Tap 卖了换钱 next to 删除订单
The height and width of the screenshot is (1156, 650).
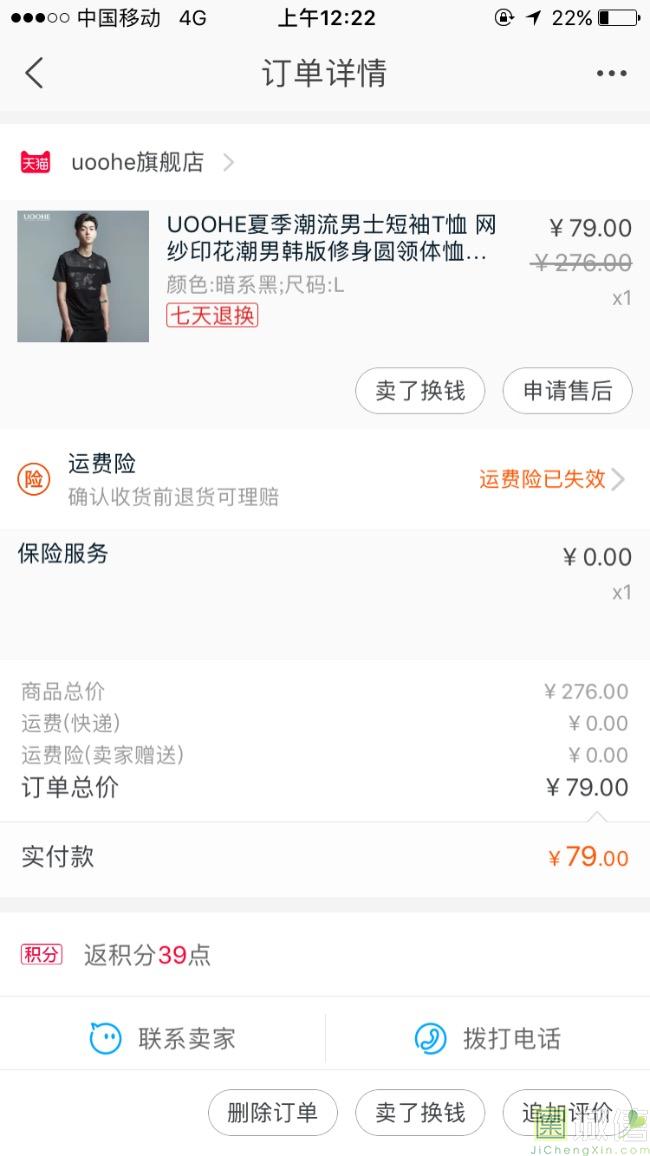pos(420,1112)
